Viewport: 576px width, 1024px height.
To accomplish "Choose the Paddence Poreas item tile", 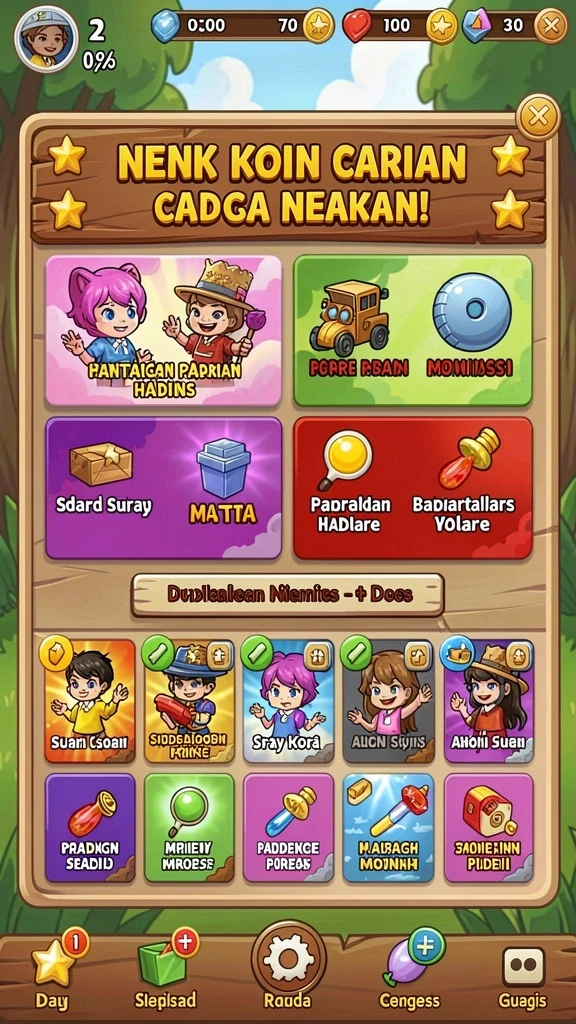I will point(288,827).
